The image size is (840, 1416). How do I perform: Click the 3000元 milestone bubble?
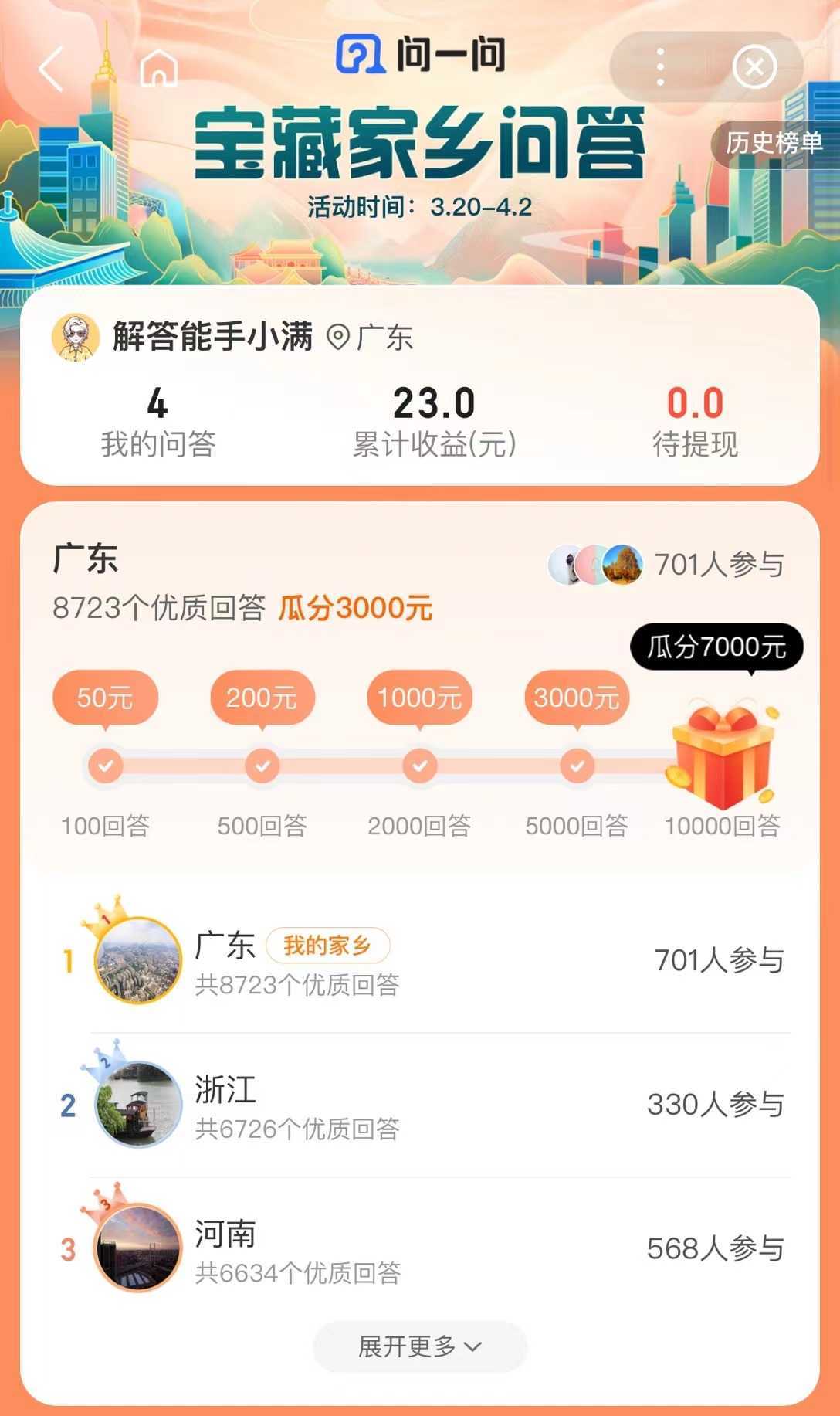(577, 698)
